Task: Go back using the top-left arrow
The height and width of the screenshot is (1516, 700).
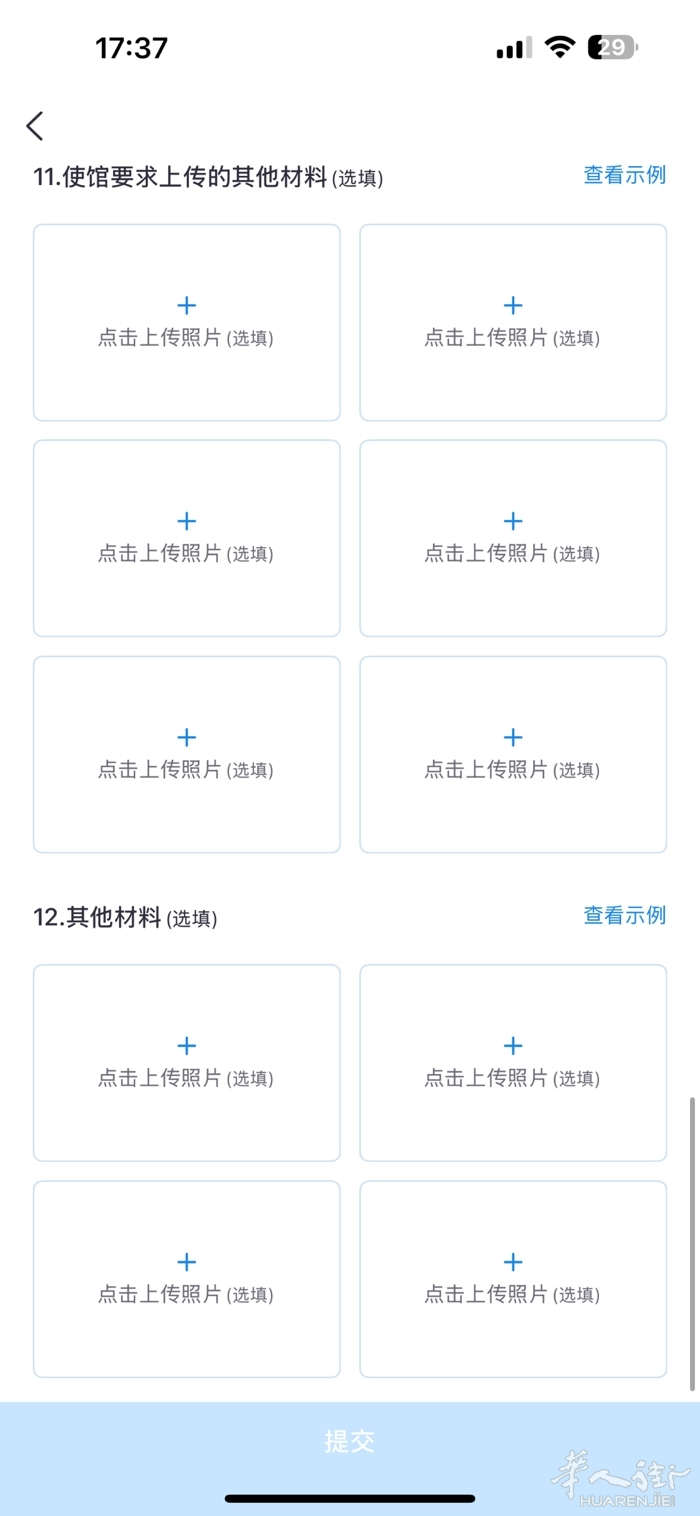Action: (x=36, y=126)
